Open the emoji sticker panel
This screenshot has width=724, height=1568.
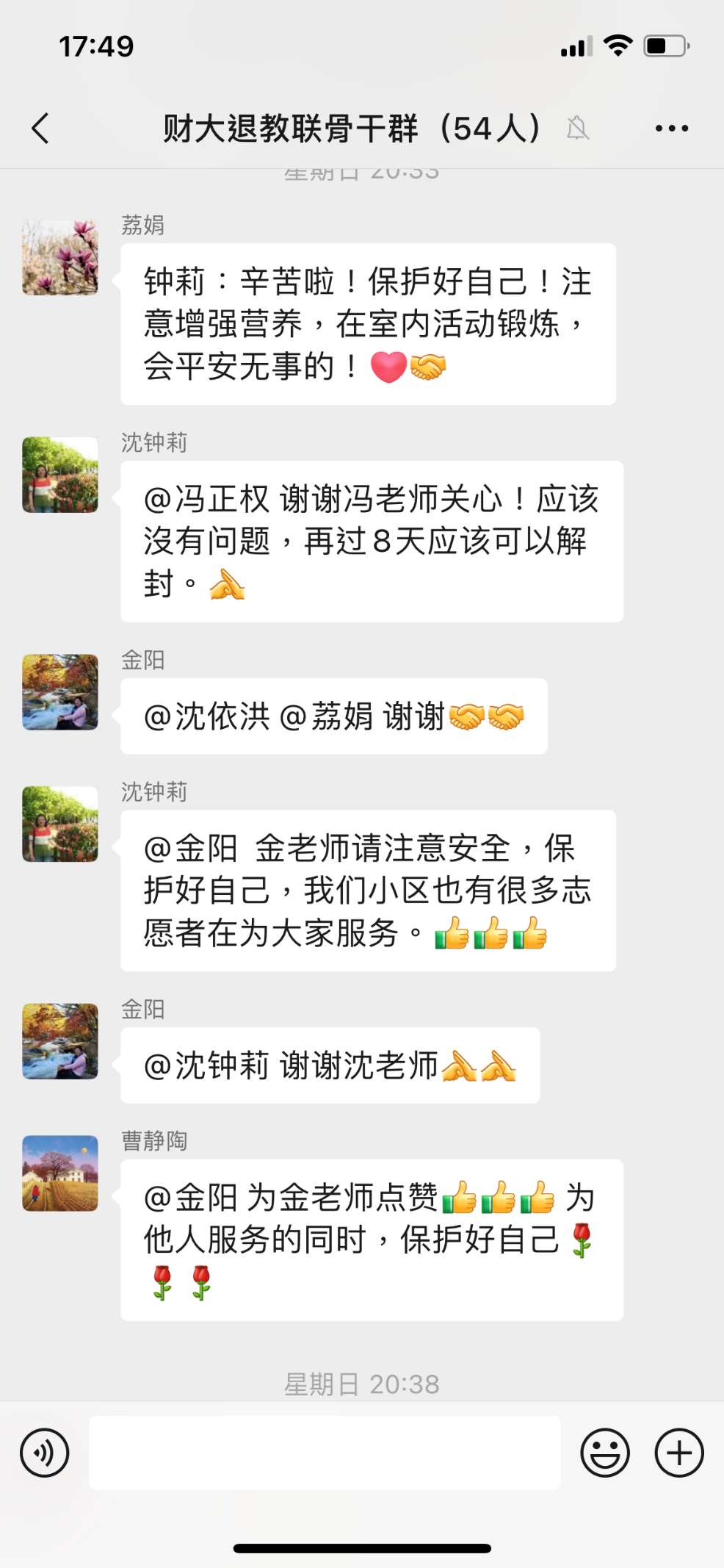click(x=605, y=1453)
